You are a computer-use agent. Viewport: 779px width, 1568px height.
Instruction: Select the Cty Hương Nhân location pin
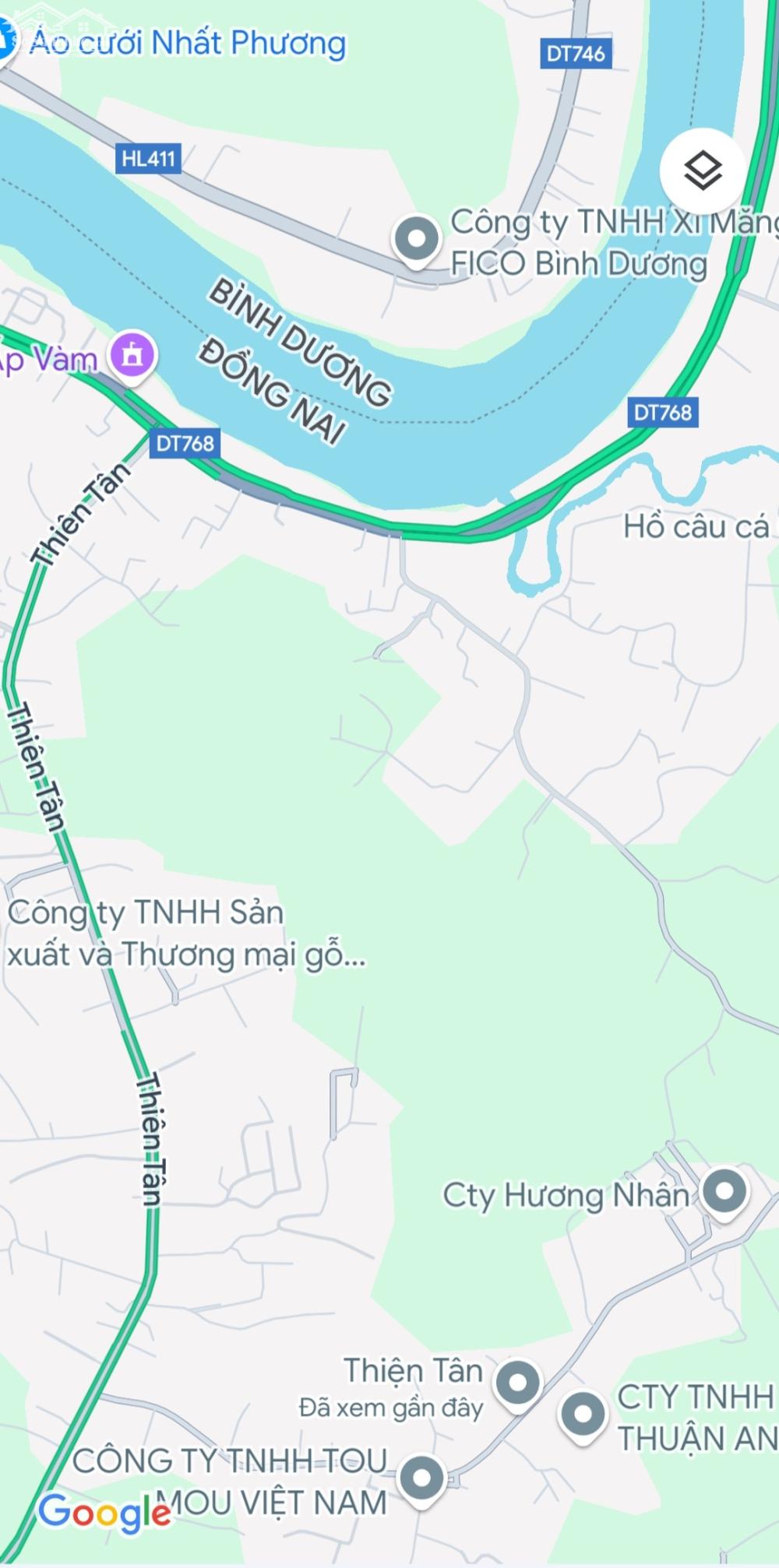(x=726, y=1194)
